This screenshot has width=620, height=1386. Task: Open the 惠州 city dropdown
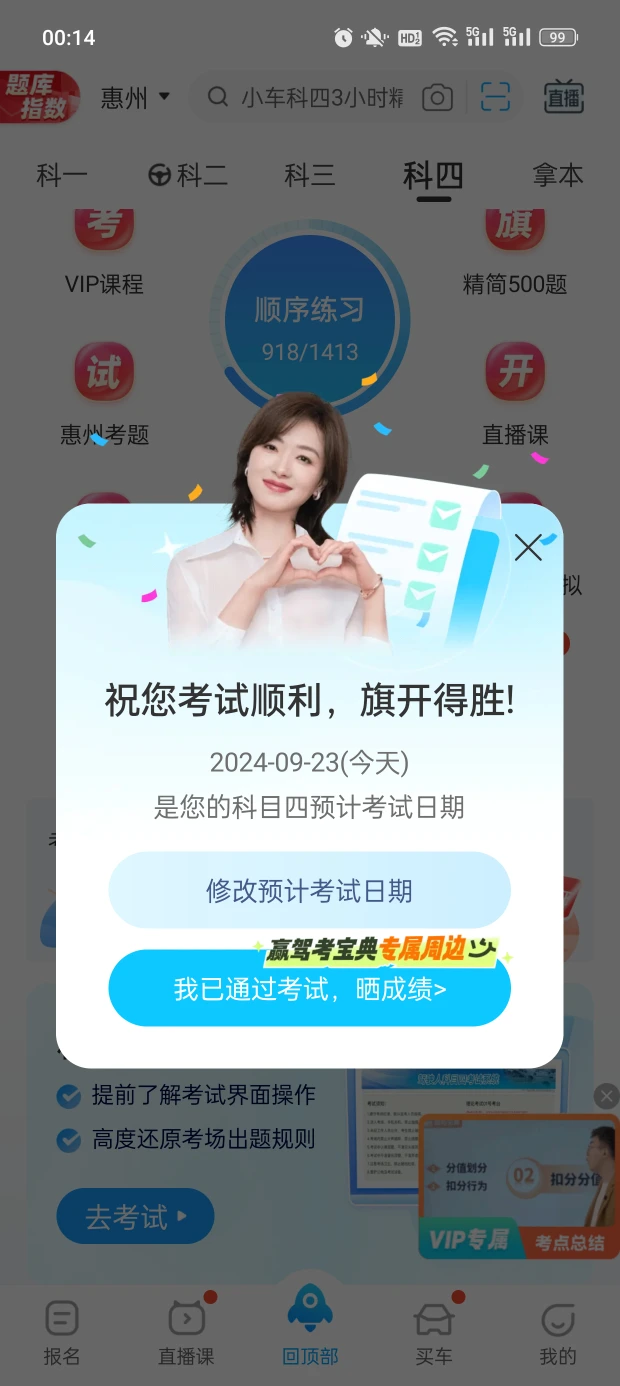click(135, 98)
